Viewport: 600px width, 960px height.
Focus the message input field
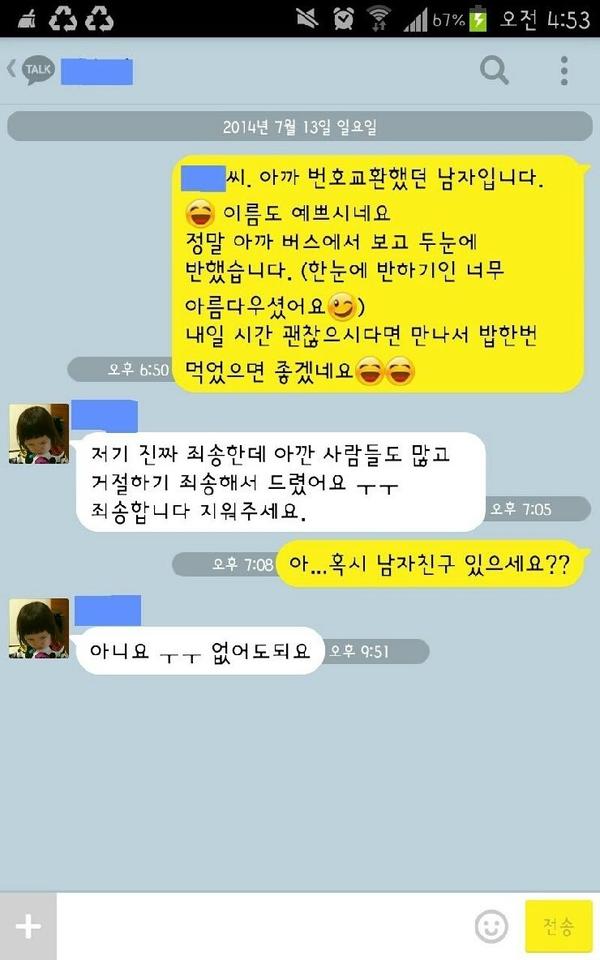click(260, 927)
